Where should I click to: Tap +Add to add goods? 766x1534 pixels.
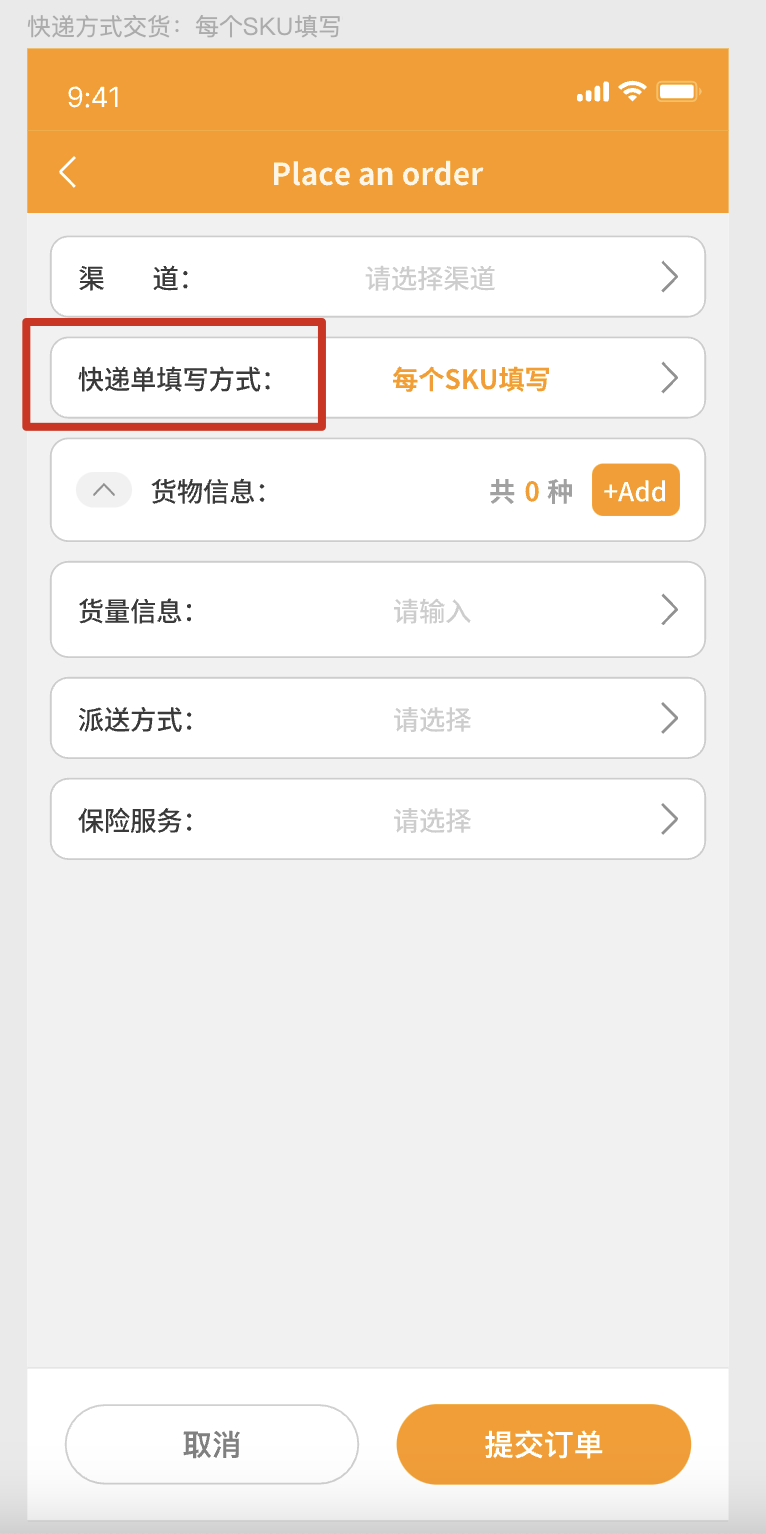point(636,490)
